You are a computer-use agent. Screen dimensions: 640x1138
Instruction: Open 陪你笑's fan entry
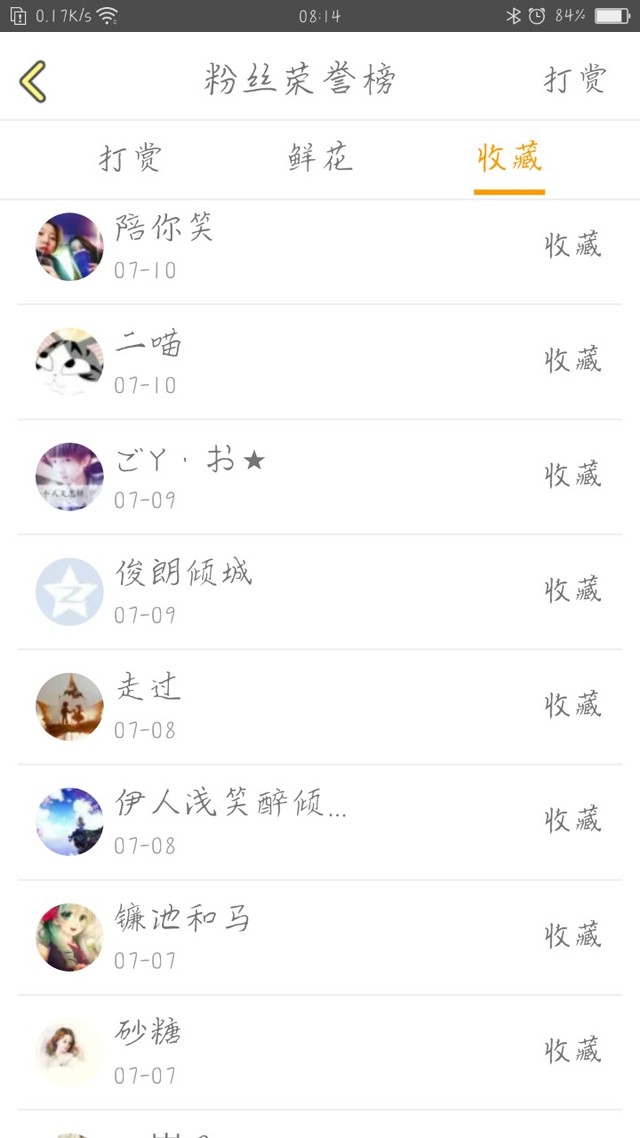tap(320, 247)
